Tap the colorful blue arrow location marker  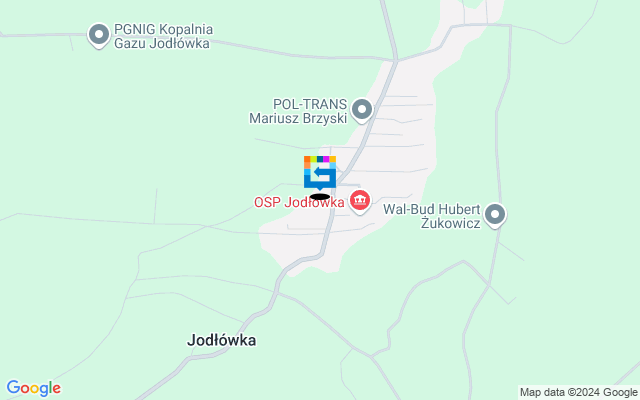point(320,172)
